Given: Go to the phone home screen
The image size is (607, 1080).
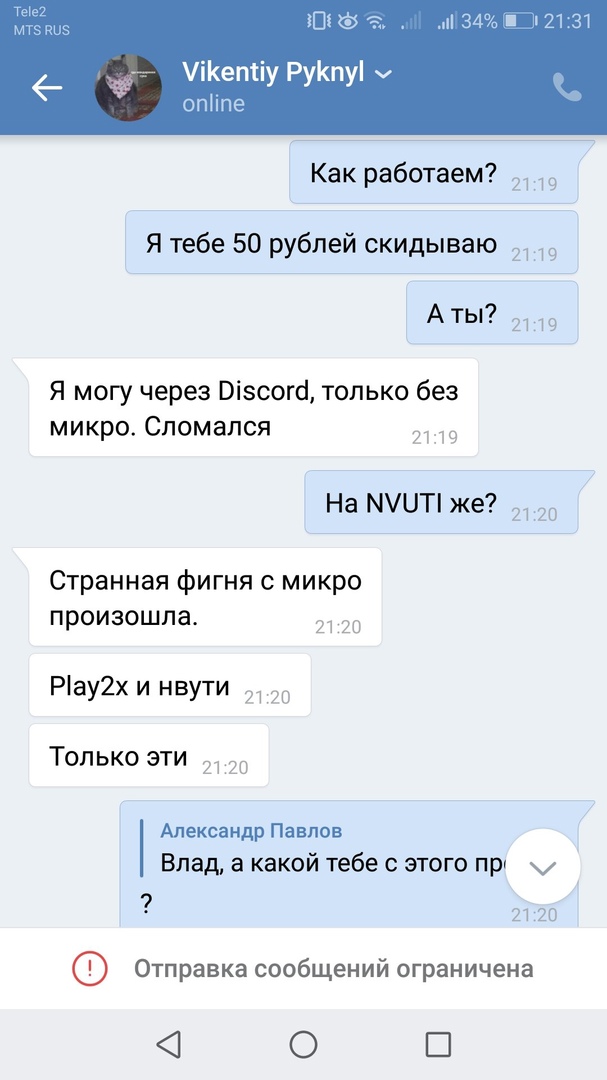Looking at the screenshot, I should [x=303, y=1045].
